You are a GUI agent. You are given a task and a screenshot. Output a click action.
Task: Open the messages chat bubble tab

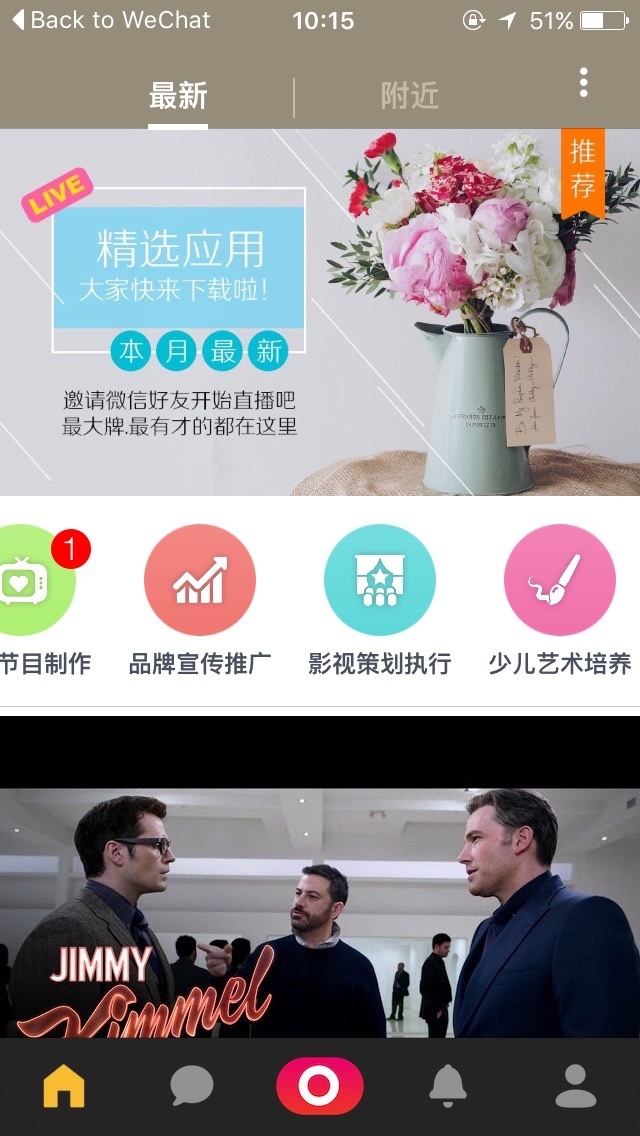pos(191,1086)
